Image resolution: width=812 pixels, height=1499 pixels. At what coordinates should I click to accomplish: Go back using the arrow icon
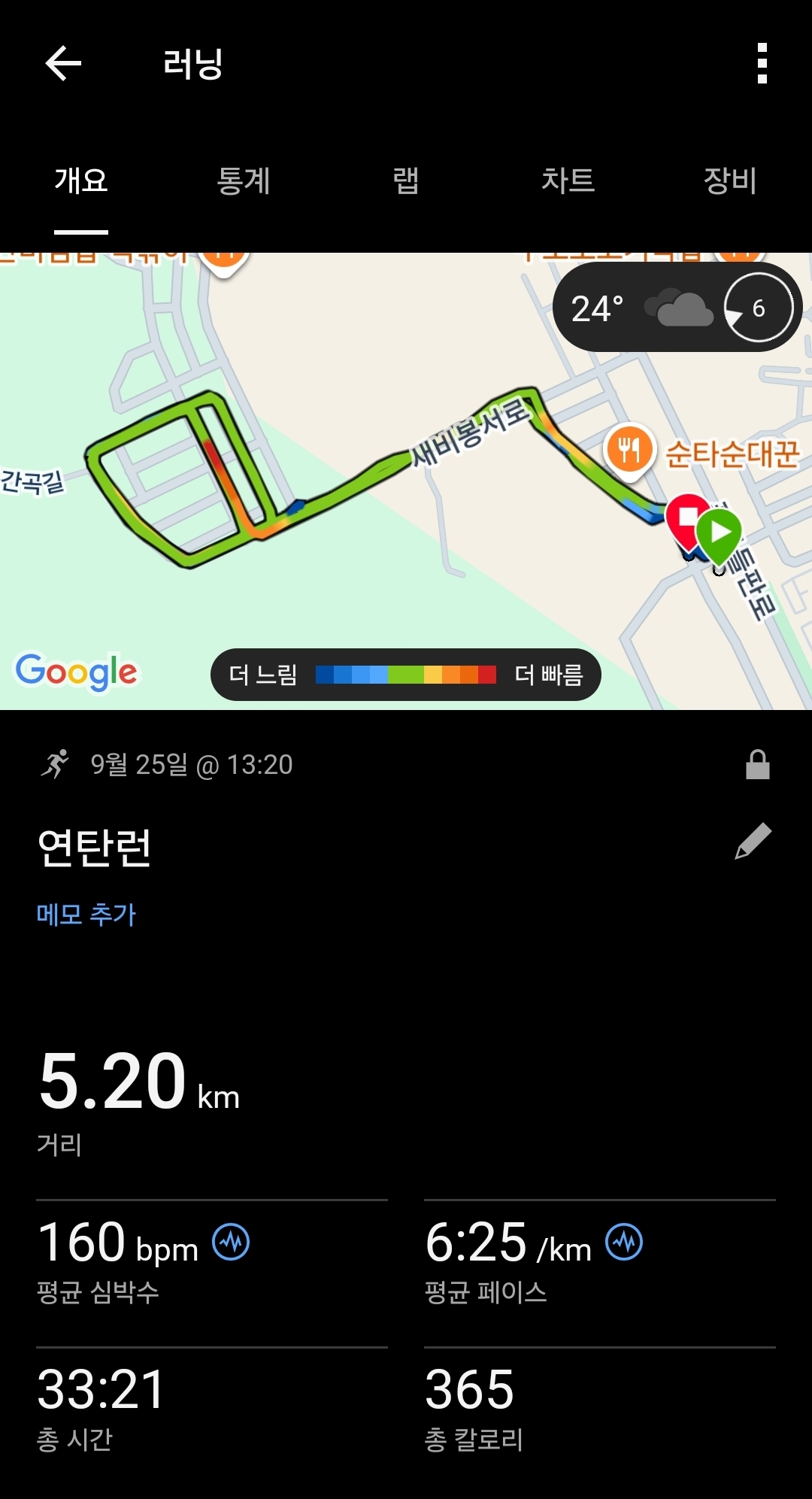[63, 63]
